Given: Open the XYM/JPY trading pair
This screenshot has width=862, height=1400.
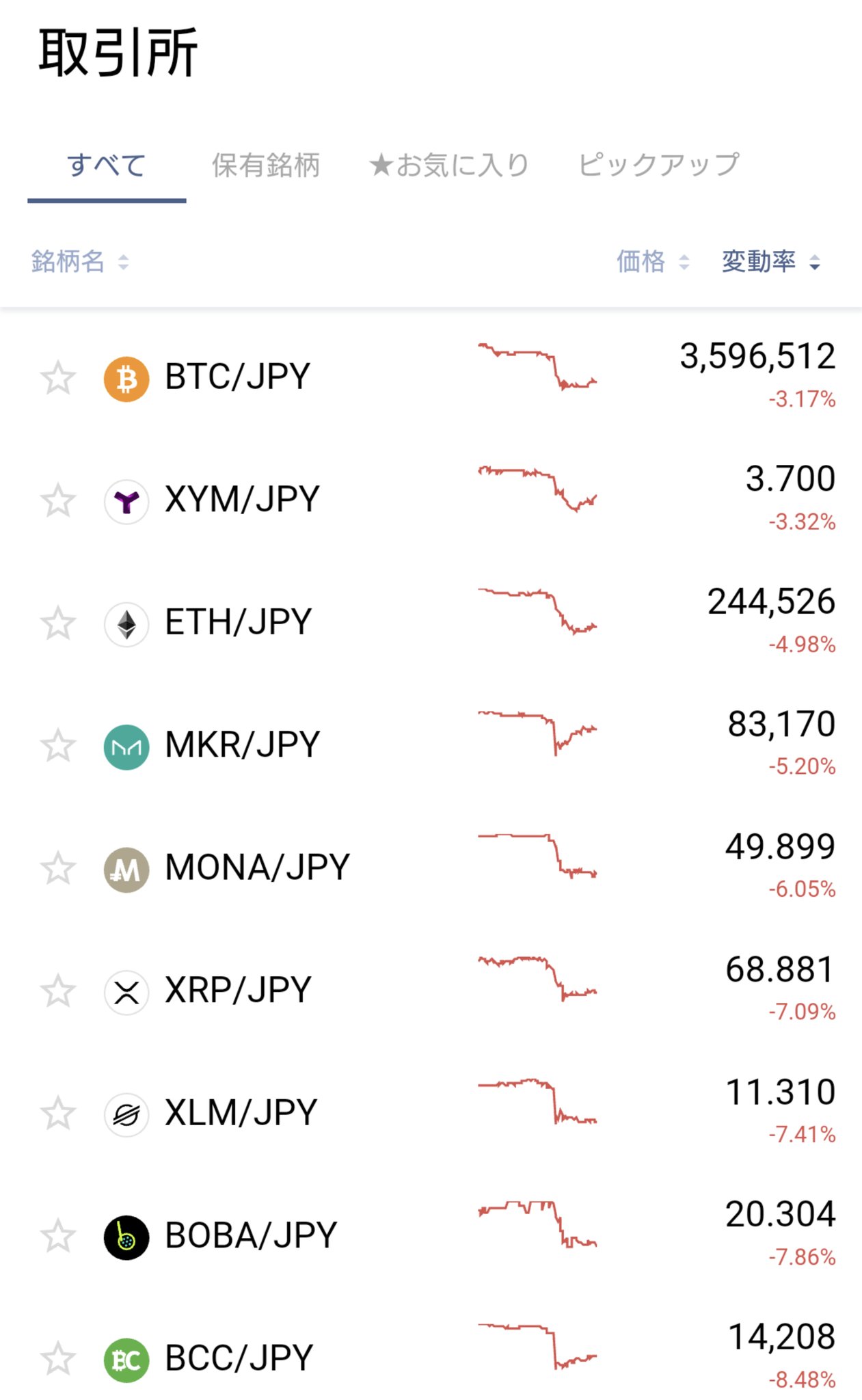Looking at the screenshot, I should [431, 500].
